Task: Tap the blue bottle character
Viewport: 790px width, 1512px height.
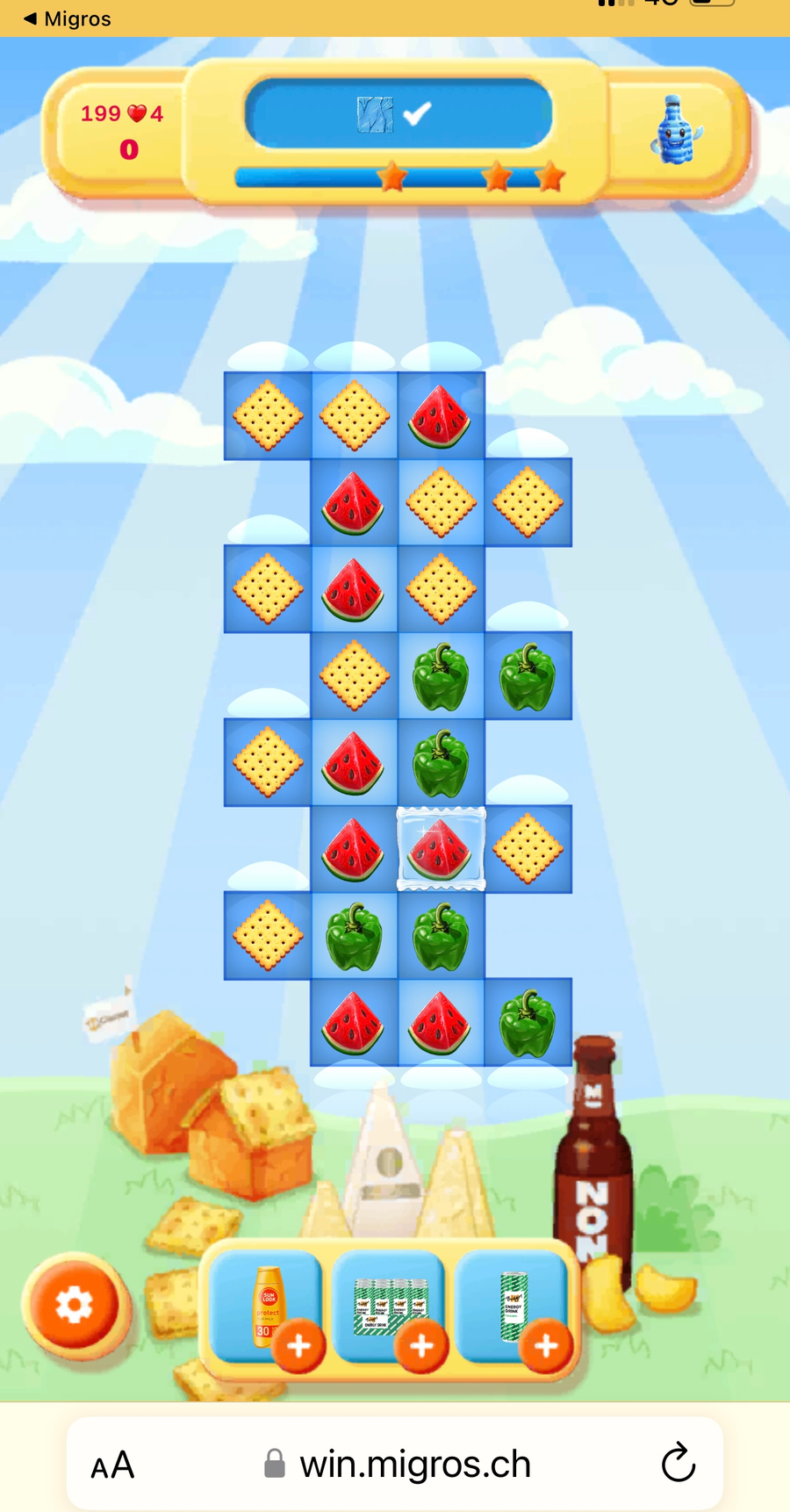Action: click(x=677, y=131)
